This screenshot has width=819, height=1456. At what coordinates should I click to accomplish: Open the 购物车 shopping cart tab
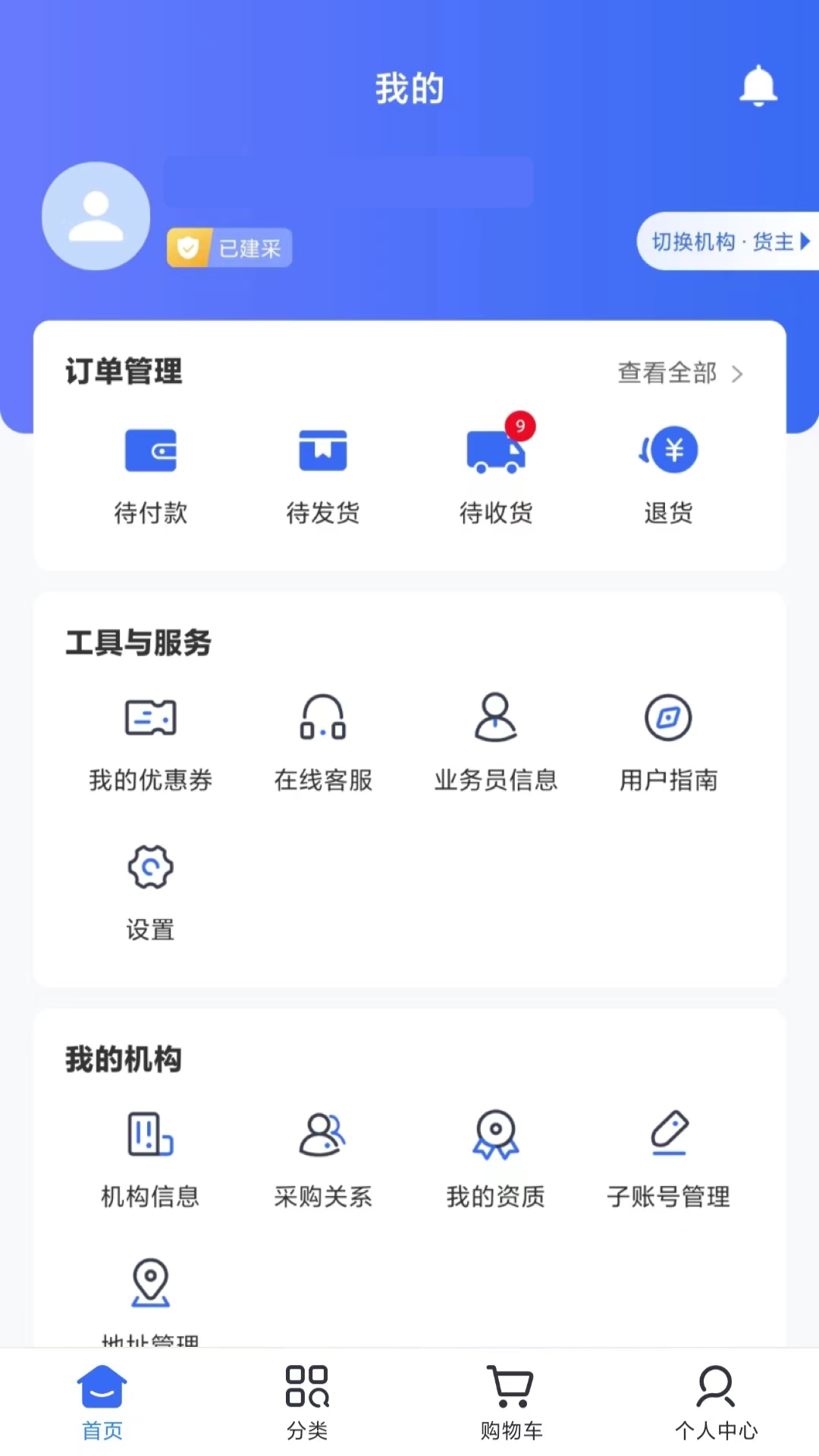pos(511,1401)
